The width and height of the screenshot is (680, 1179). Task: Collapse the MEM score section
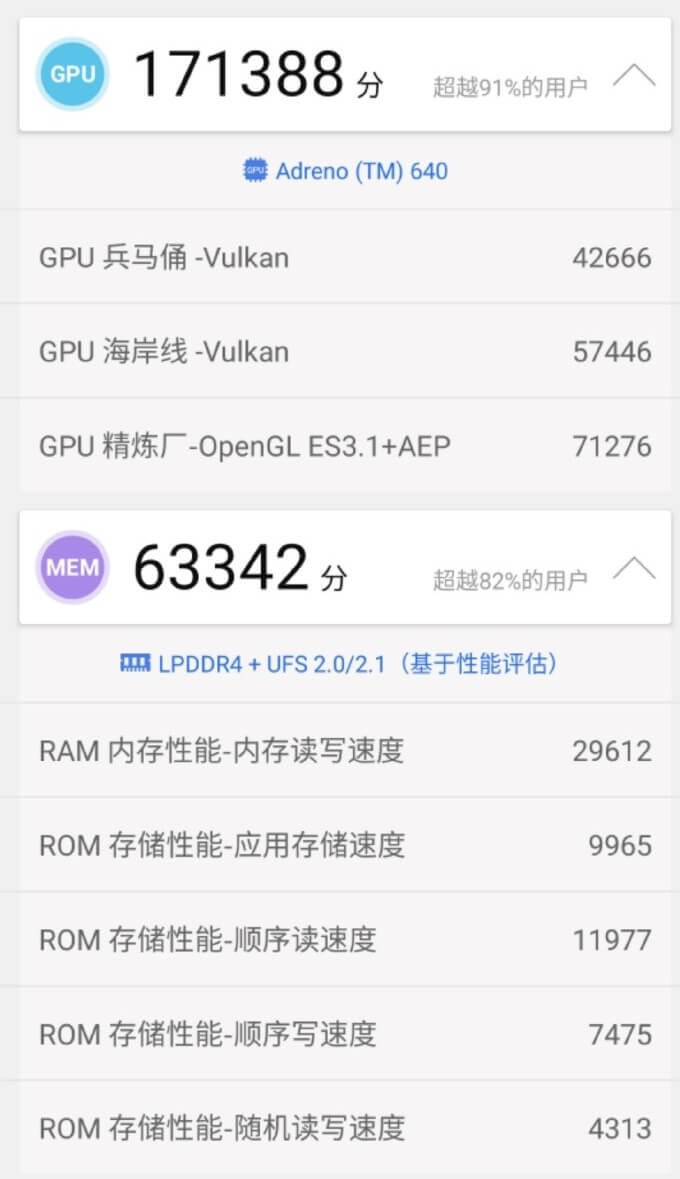coord(633,568)
